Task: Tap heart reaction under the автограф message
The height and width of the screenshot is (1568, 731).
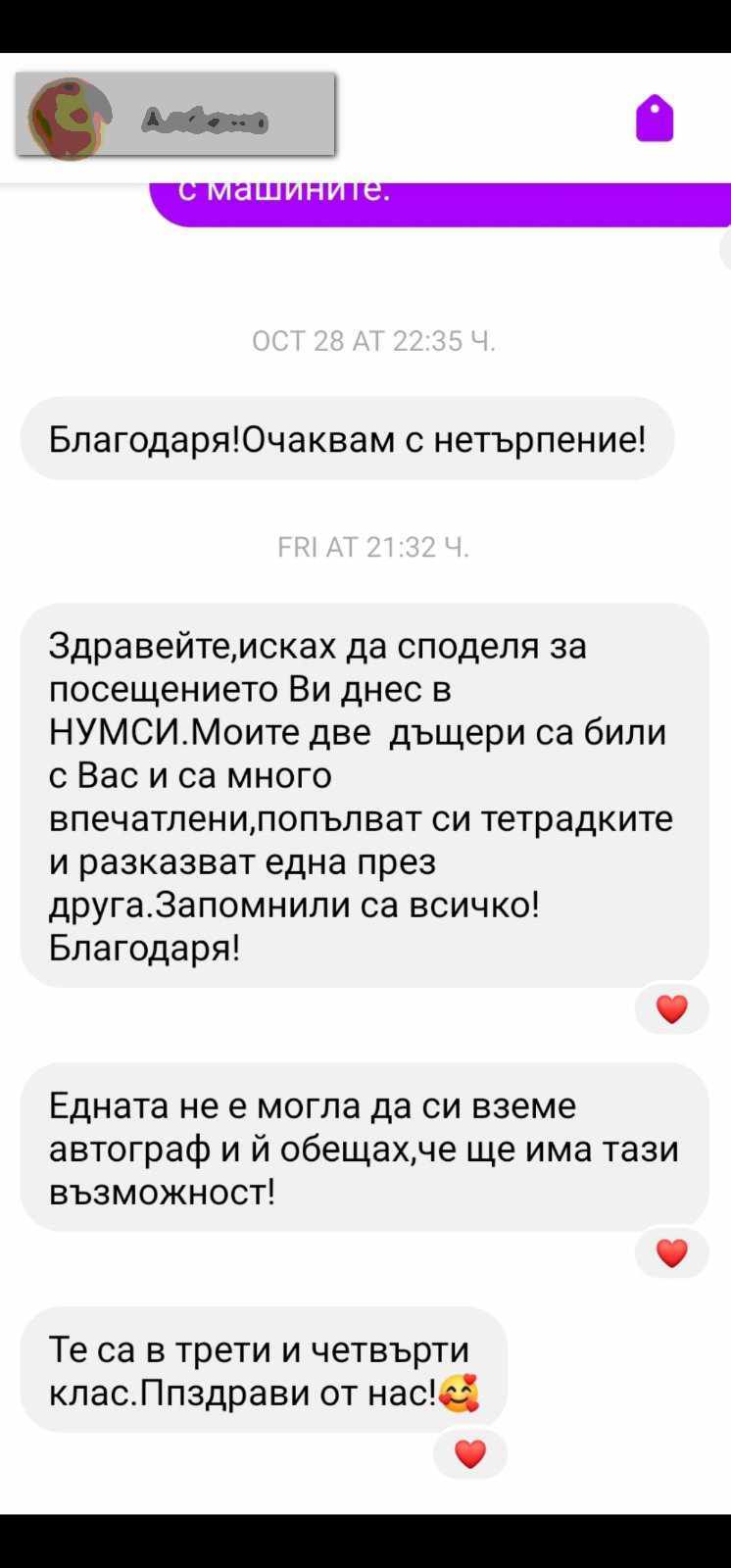Action: click(671, 1252)
